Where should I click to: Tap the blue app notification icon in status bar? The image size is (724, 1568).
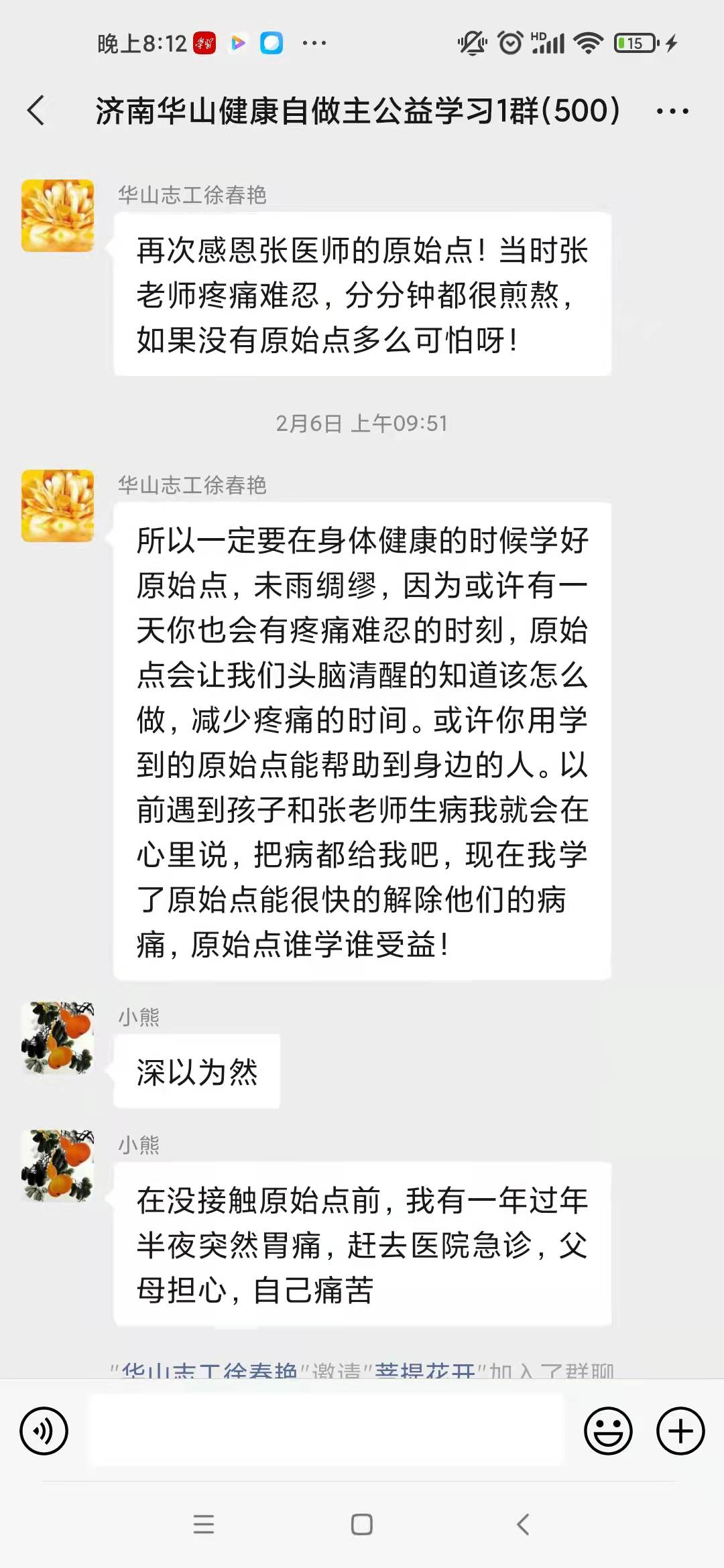pyautogui.click(x=270, y=42)
